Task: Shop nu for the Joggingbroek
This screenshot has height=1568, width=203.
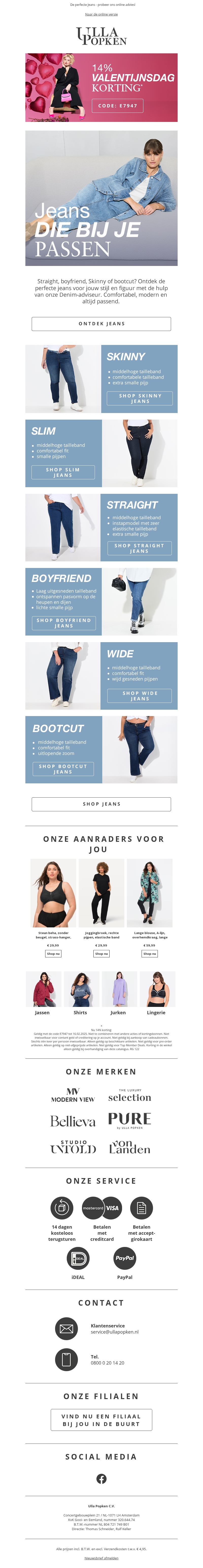Action: pyautogui.click(x=101, y=954)
